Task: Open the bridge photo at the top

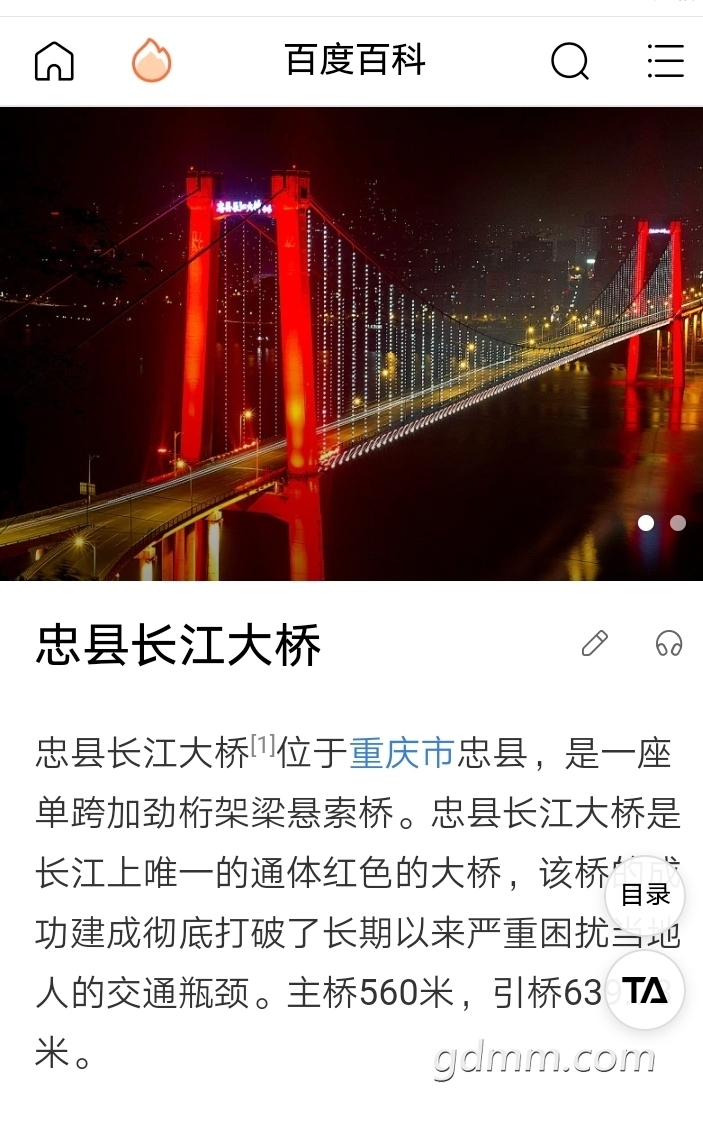Action: point(351,343)
